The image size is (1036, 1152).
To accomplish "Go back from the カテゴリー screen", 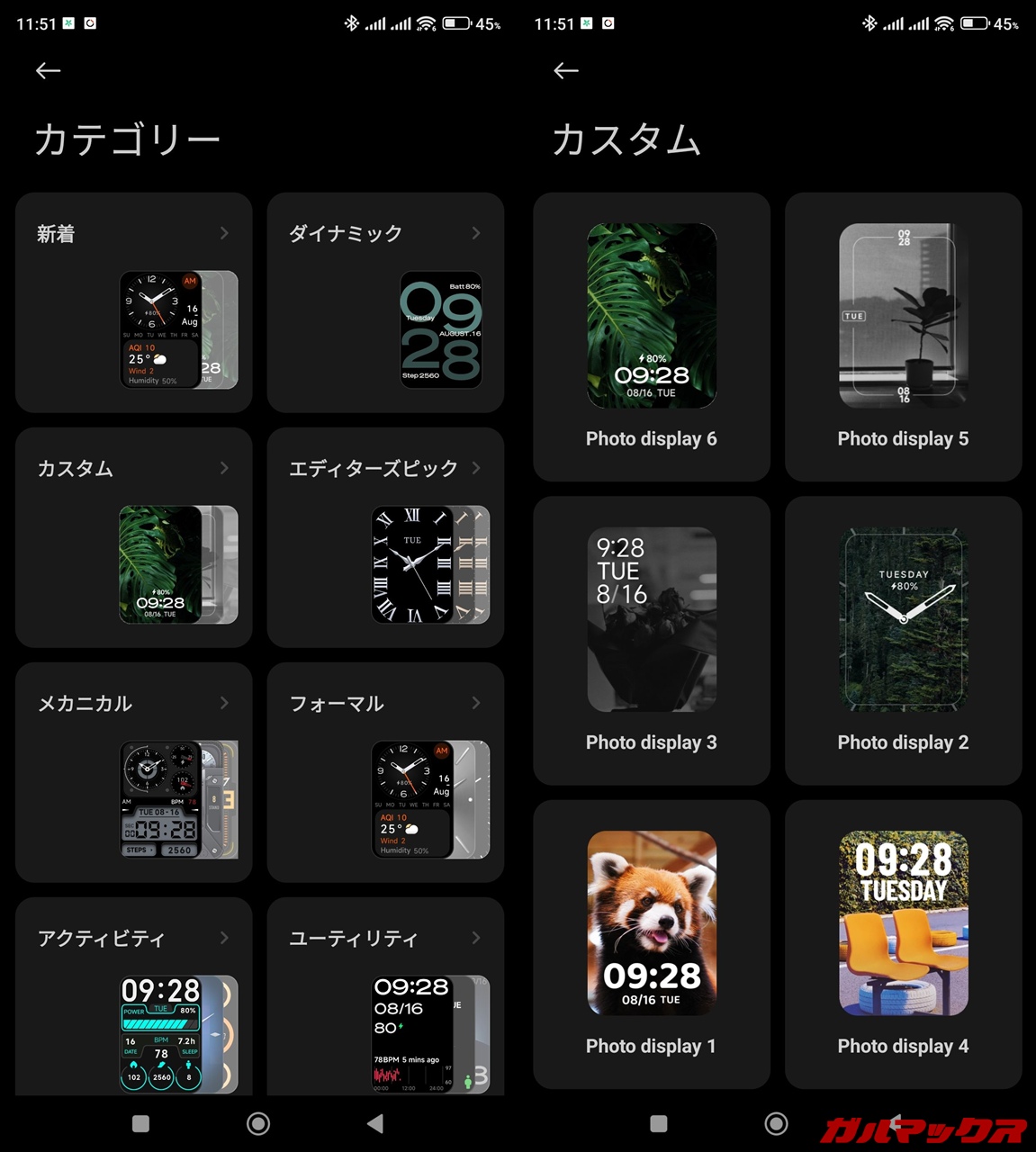I will click(x=49, y=71).
